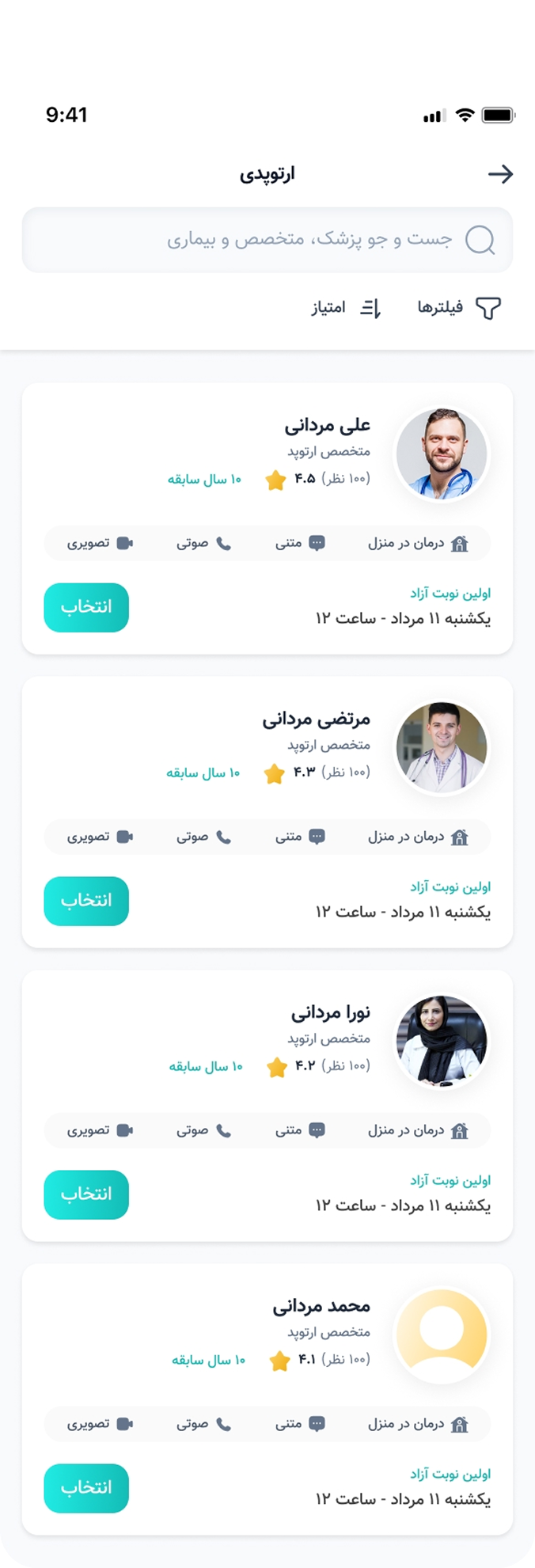Image resolution: width=535 pixels, height=1568 pixels.
Task: Sort the list by امتیاز
Action: tap(346, 308)
